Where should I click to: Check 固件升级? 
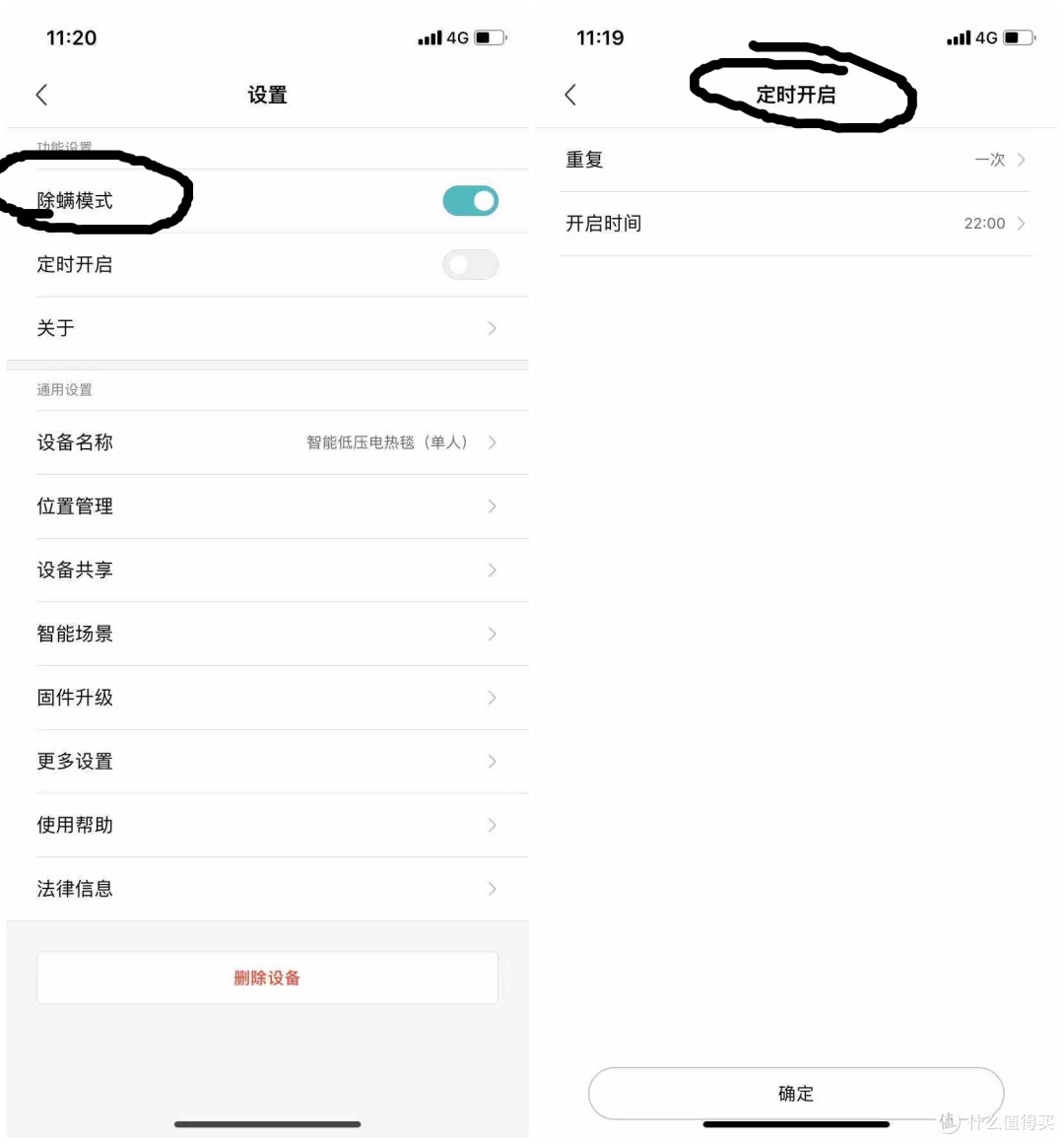click(266, 698)
